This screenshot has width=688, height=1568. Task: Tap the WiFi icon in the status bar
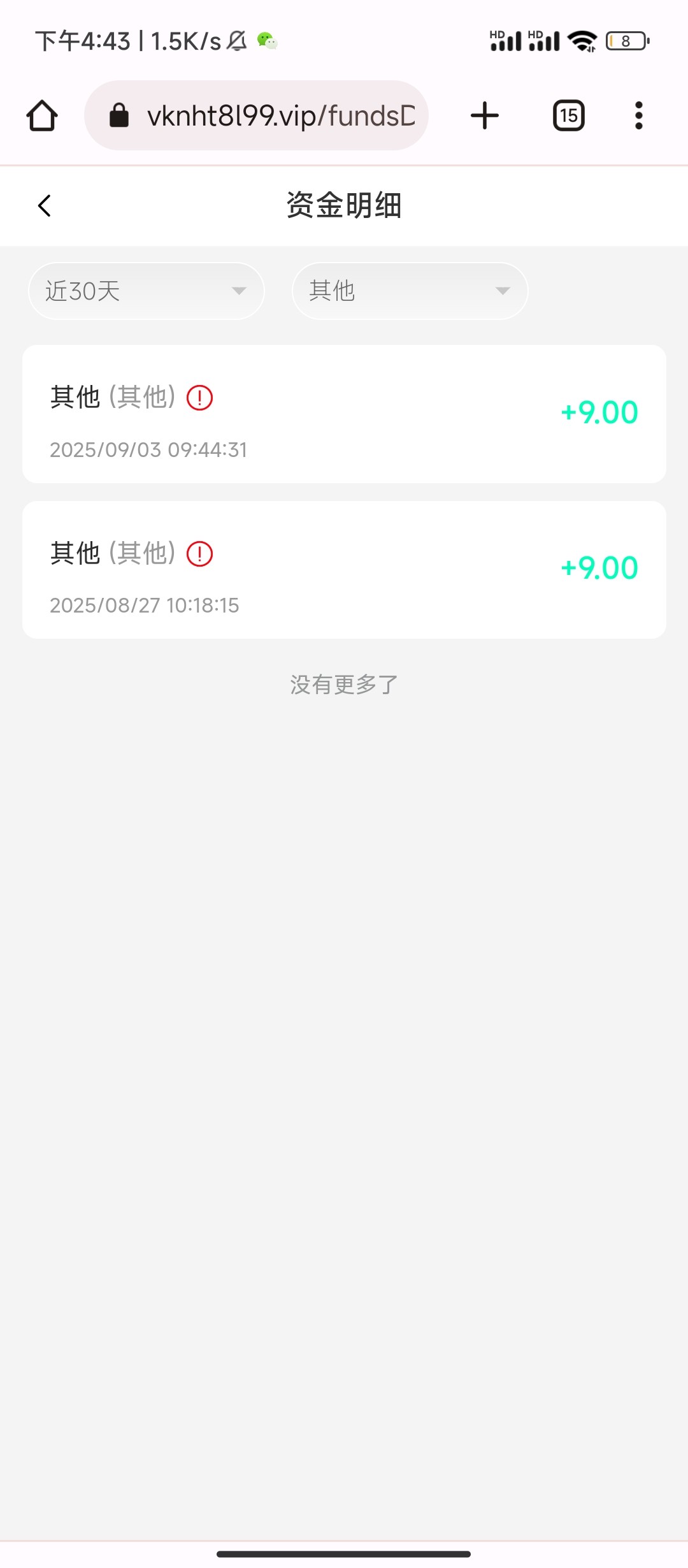tap(581, 40)
